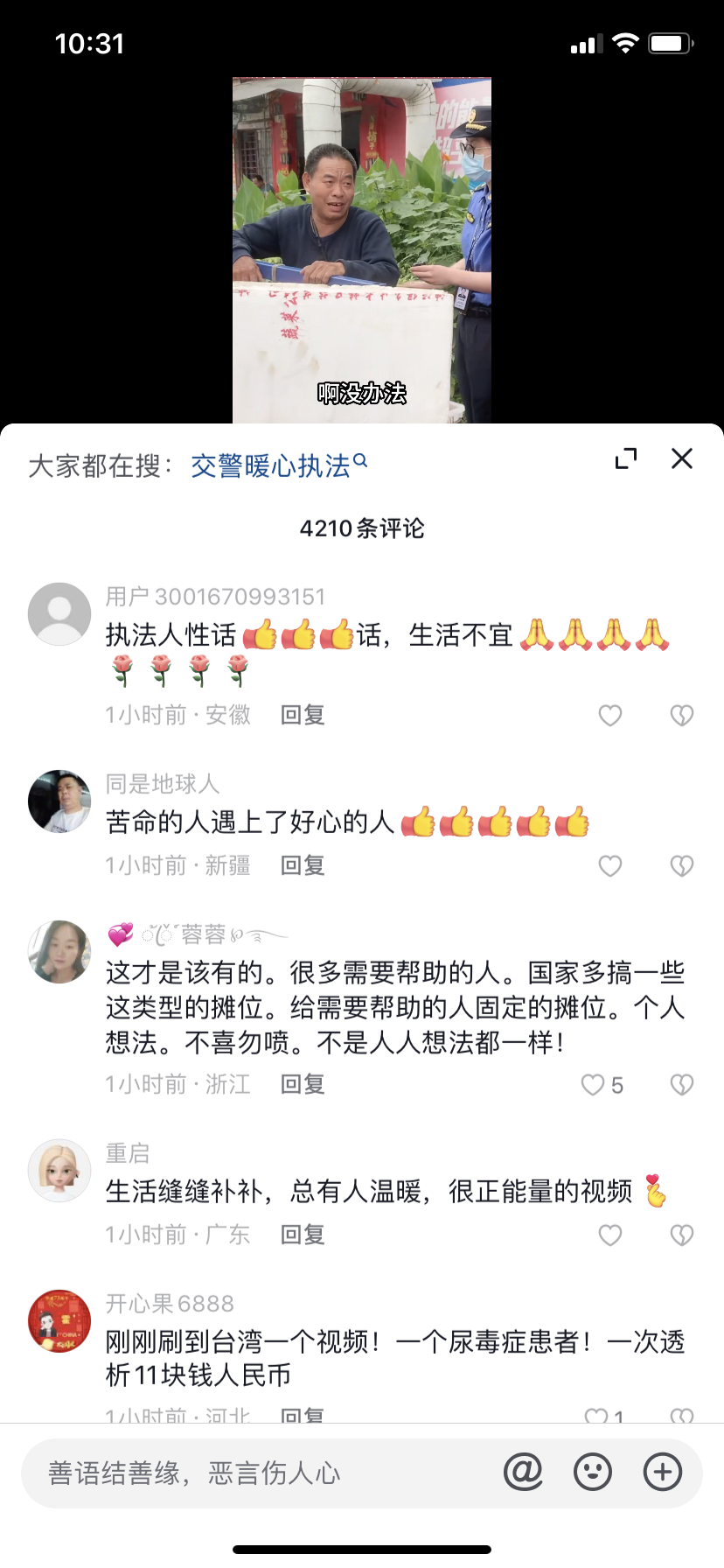Like 同是地球人's comment
This screenshot has width=724, height=1568.
(x=610, y=866)
